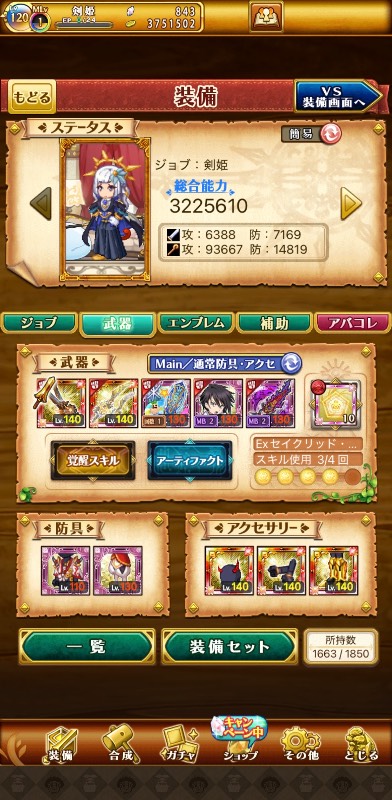The height and width of the screenshot is (800, 392).
Task: Open ガチャ in the bottom menu
Action: [176, 743]
